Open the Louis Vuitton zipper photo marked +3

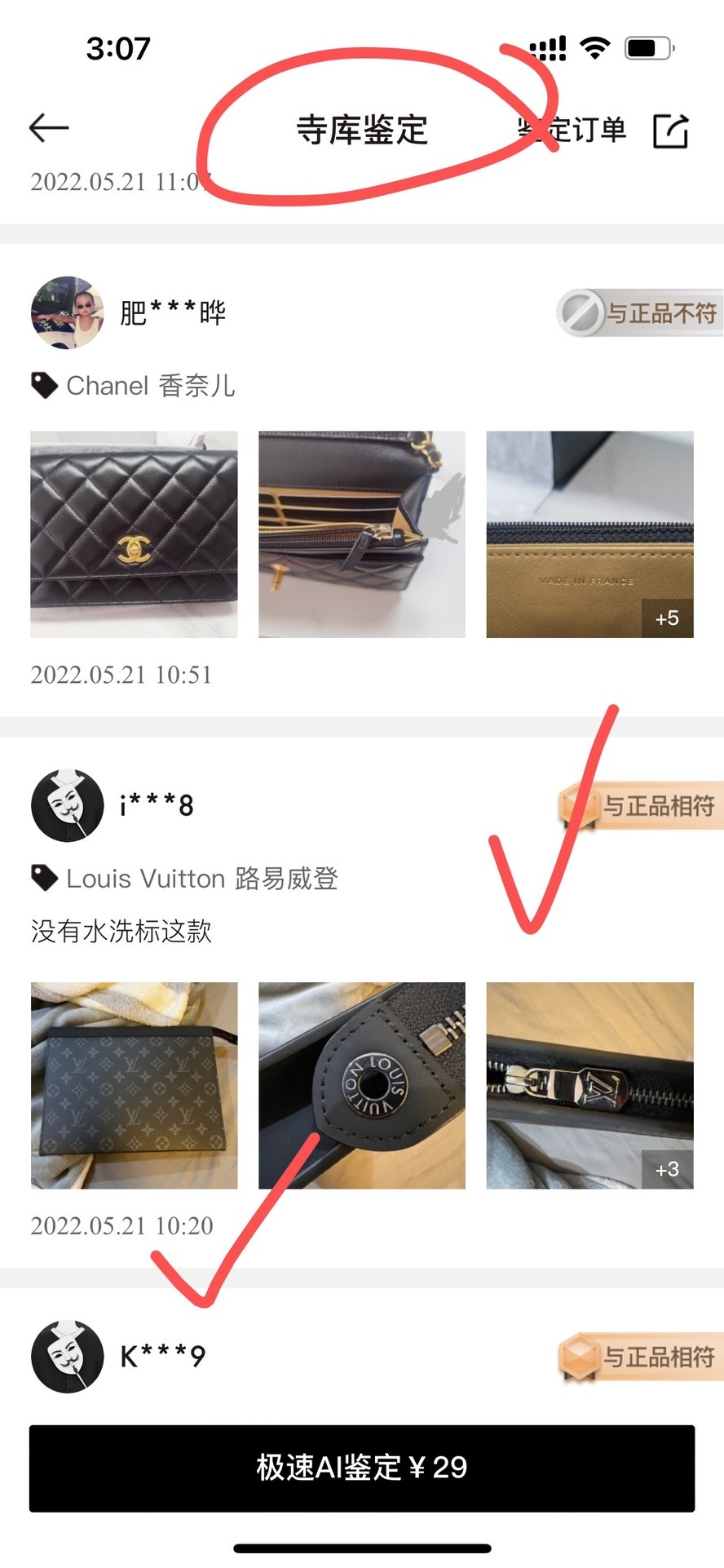[x=589, y=1085]
